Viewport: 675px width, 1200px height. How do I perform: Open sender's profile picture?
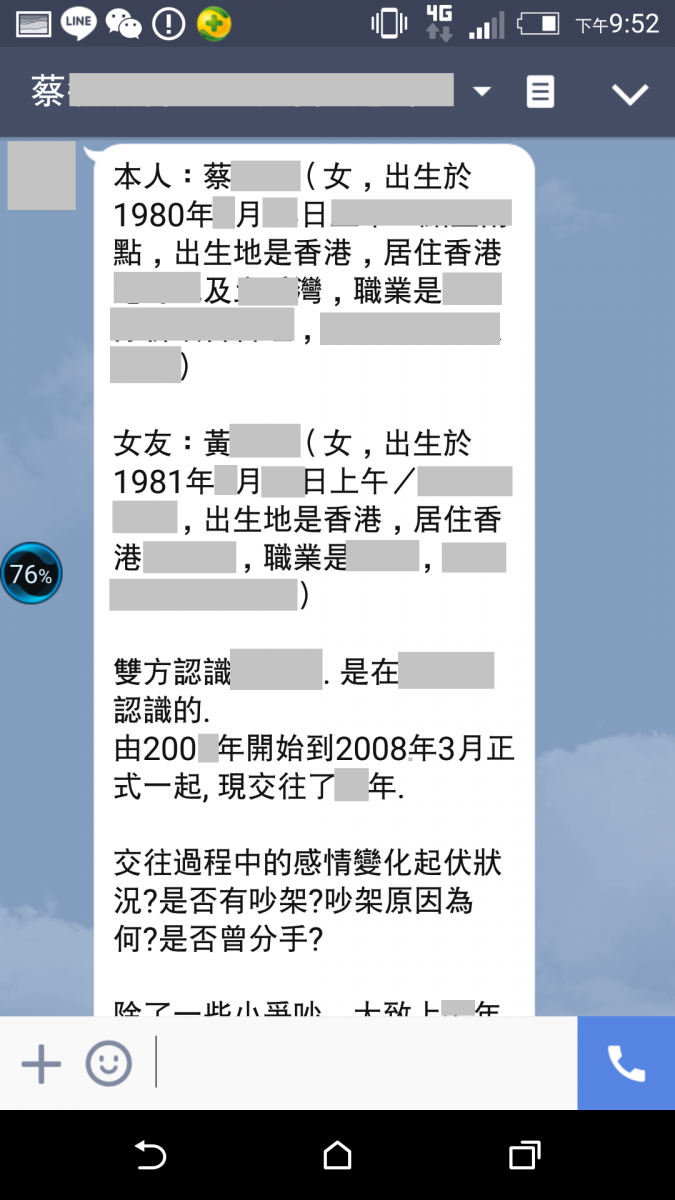click(42, 176)
